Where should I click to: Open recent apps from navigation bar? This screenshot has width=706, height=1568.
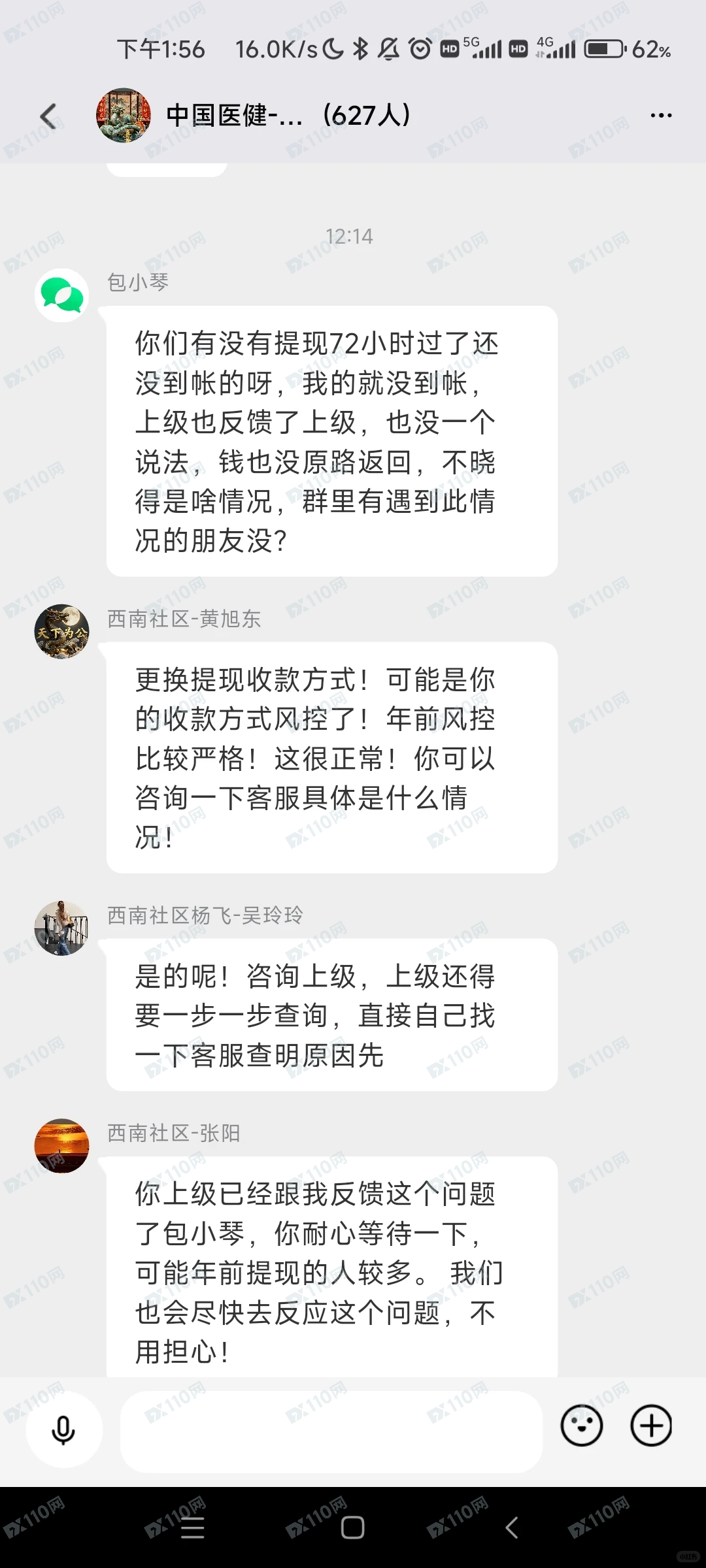(x=192, y=1527)
